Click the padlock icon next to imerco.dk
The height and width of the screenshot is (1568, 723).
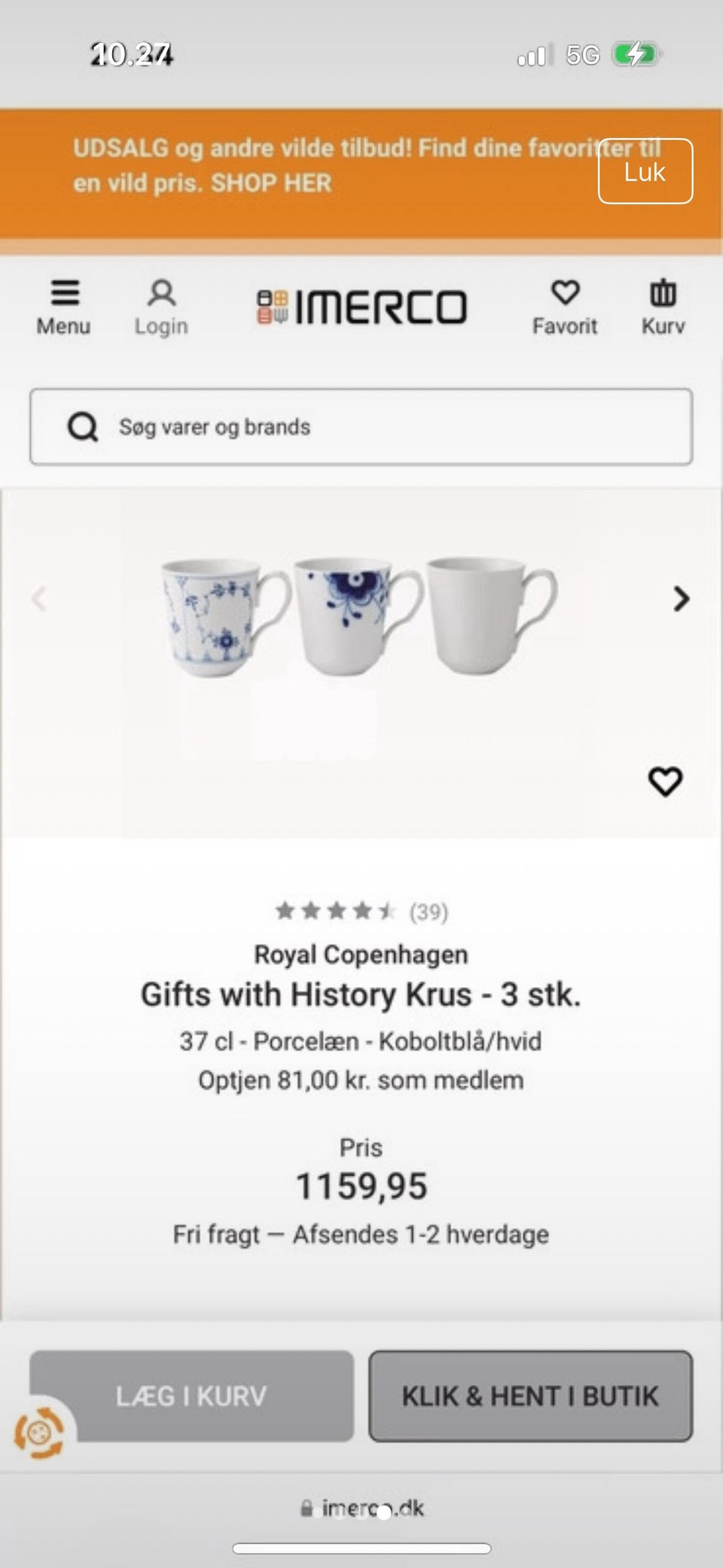point(307,1506)
